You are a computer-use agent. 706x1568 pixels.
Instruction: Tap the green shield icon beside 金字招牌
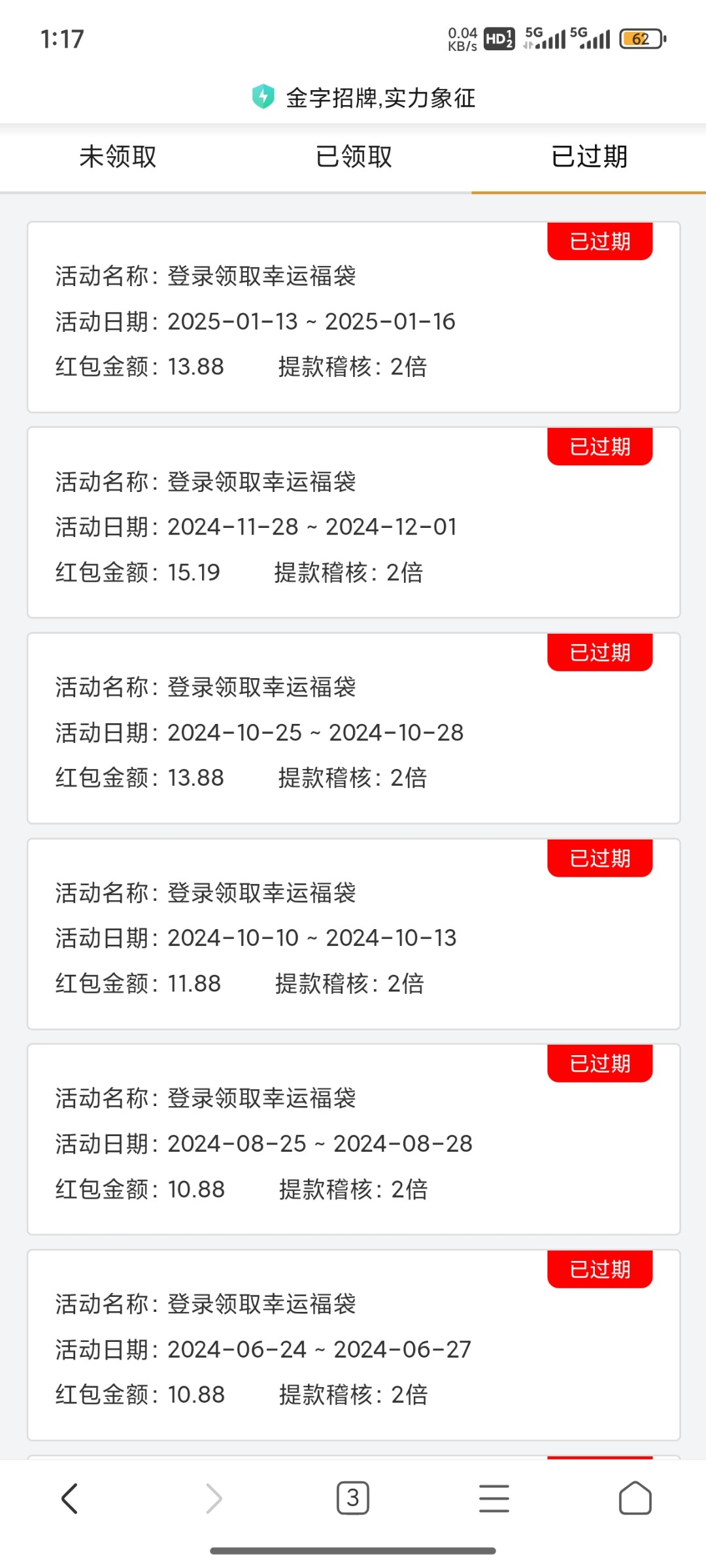coord(263,97)
